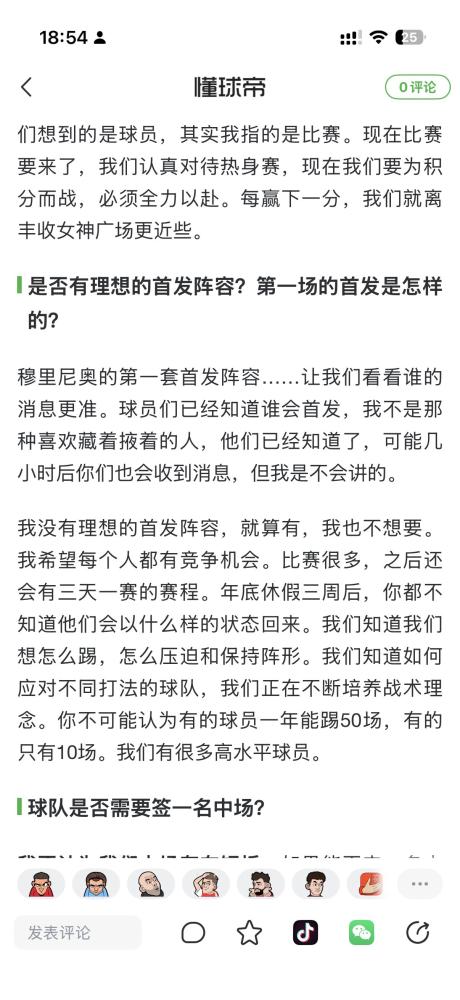Select the thumbs-up hand sticker
The width and height of the screenshot is (460, 1000).
(x=370, y=884)
